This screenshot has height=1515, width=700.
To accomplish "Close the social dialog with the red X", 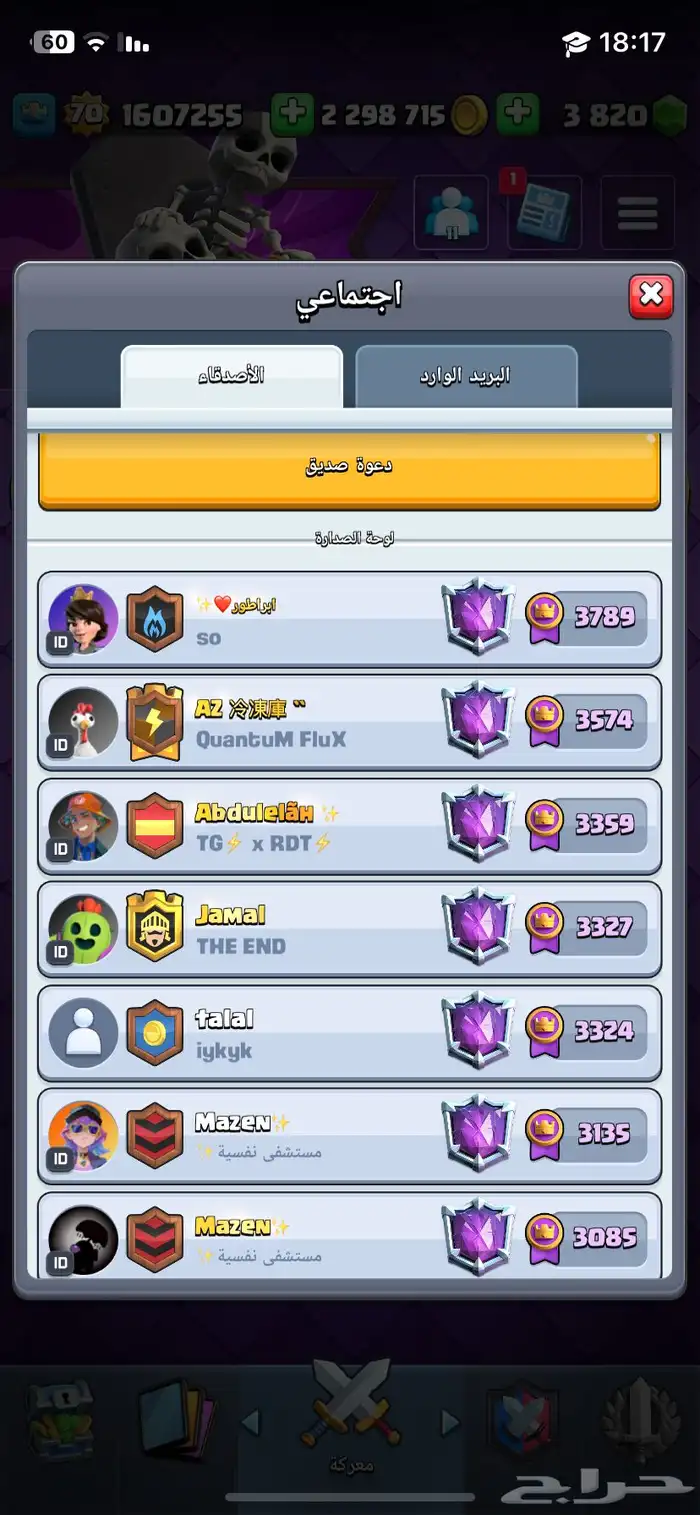I will tap(651, 296).
